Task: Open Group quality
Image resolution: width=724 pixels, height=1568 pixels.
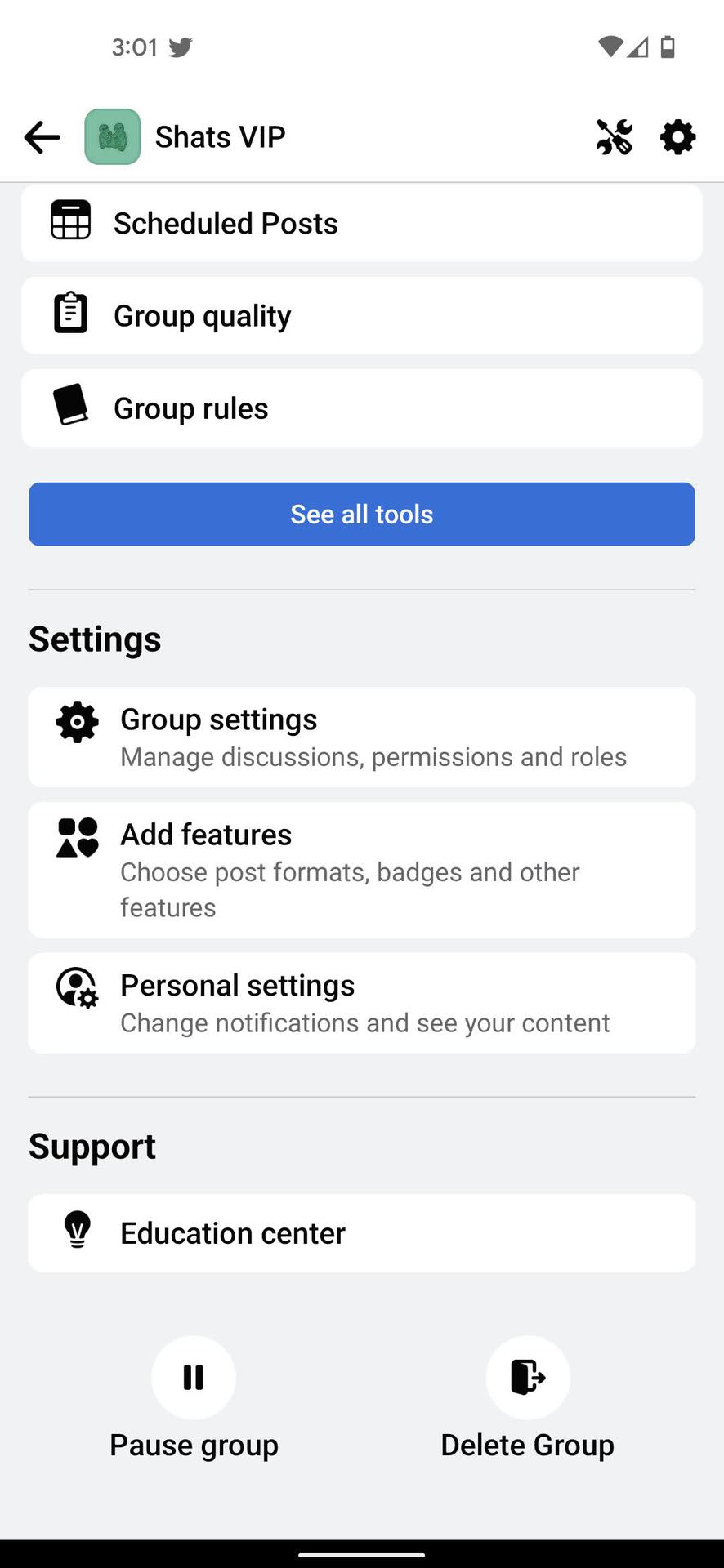Action: pyautogui.click(x=361, y=316)
